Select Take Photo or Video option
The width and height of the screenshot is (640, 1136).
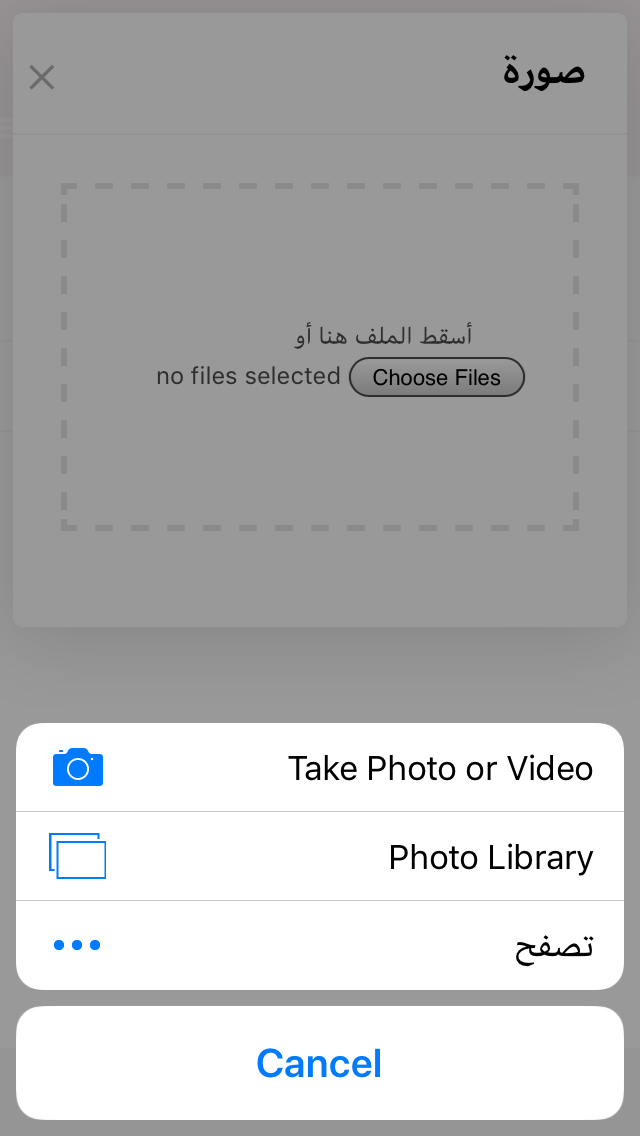[x=320, y=768]
